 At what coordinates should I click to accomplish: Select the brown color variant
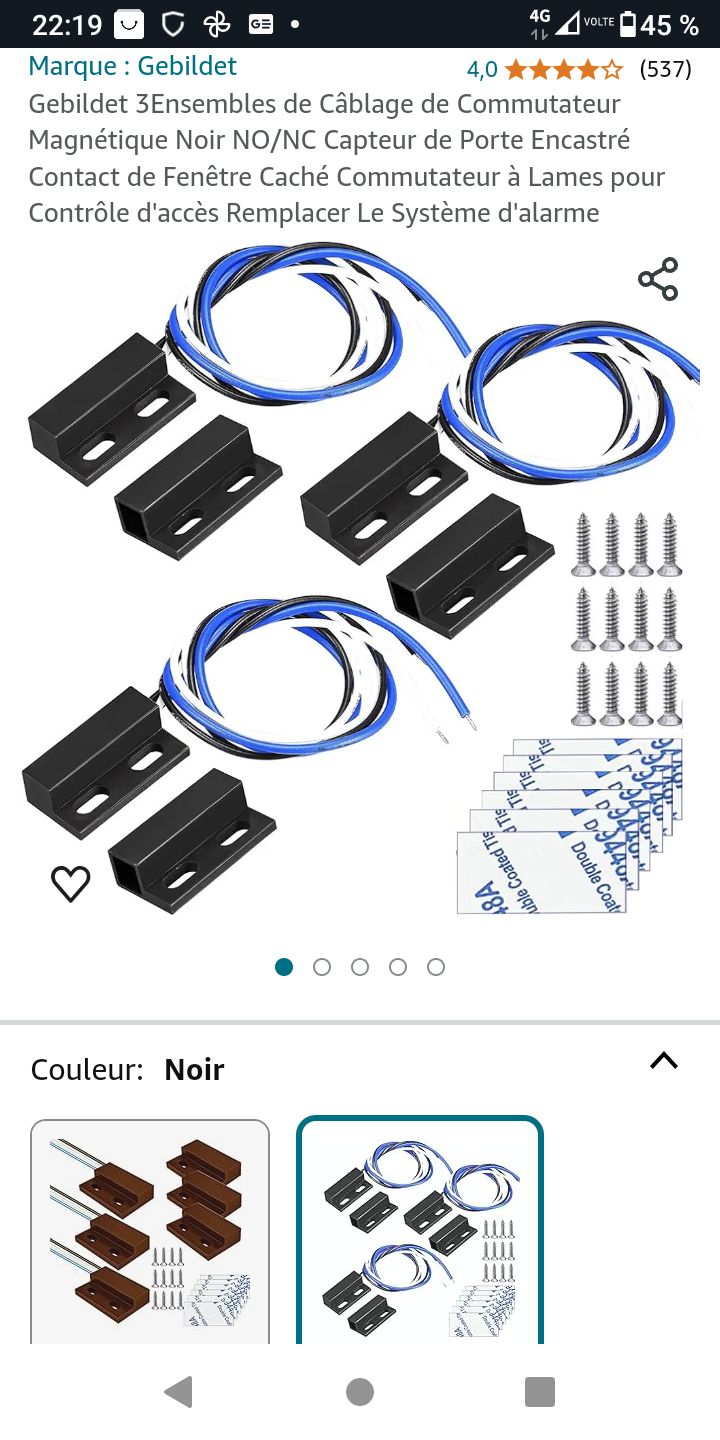click(150, 1232)
